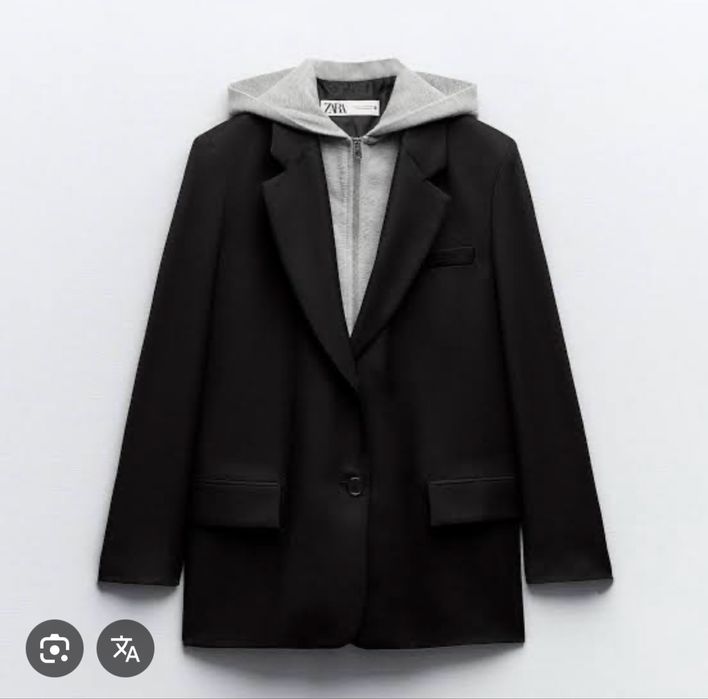Search this image with Google Lens

54,648
